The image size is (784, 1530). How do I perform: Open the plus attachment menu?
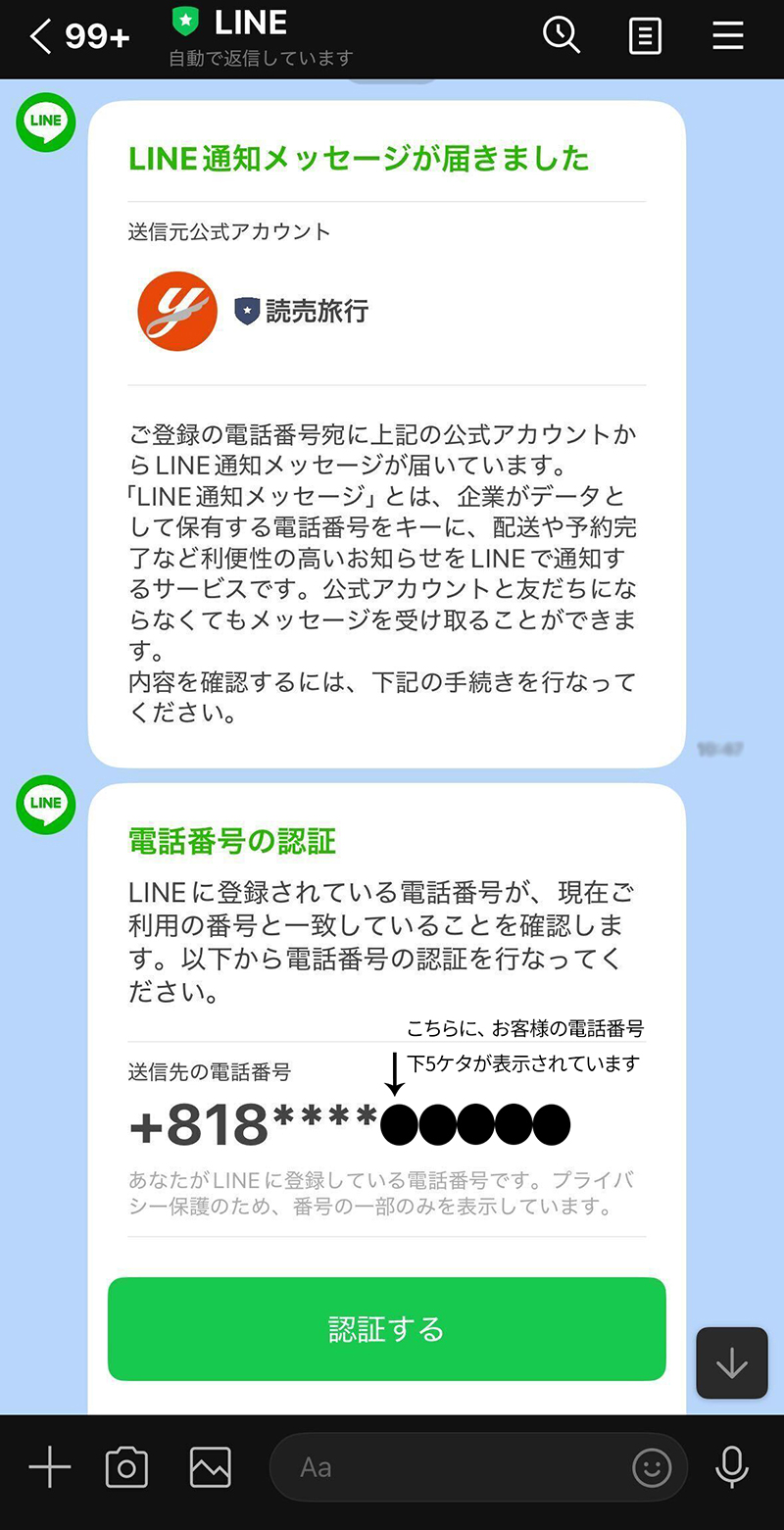tap(49, 1467)
